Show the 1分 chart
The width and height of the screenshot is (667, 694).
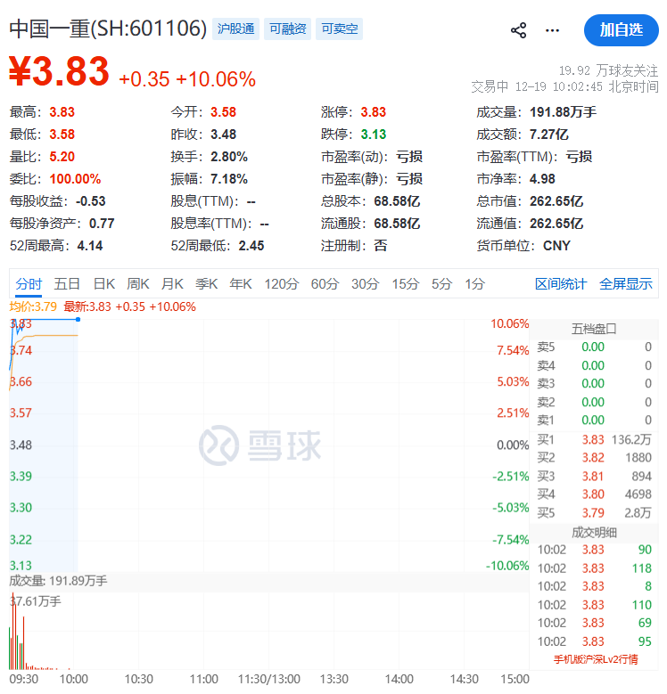[474, 284]
